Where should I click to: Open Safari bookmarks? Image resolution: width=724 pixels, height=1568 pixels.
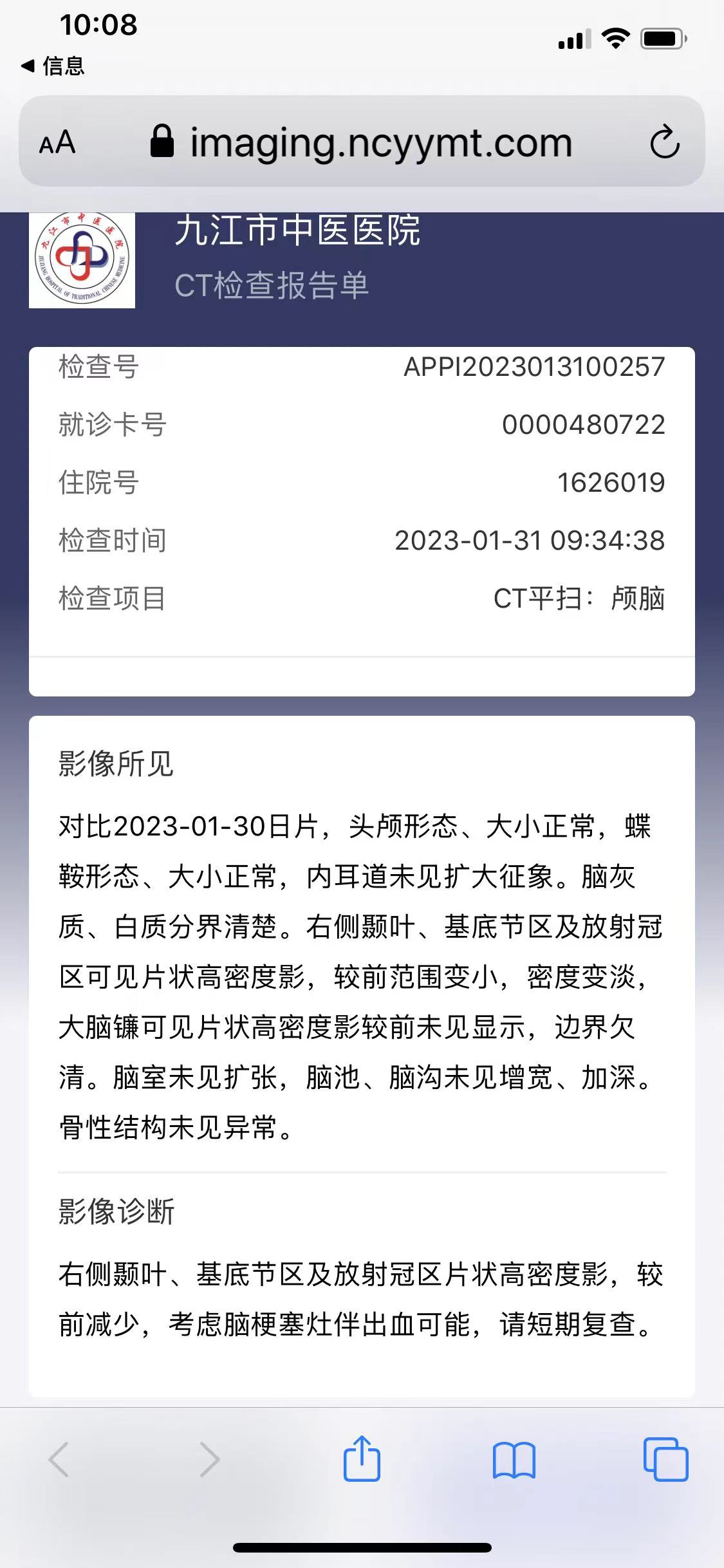pos(514,1460)
